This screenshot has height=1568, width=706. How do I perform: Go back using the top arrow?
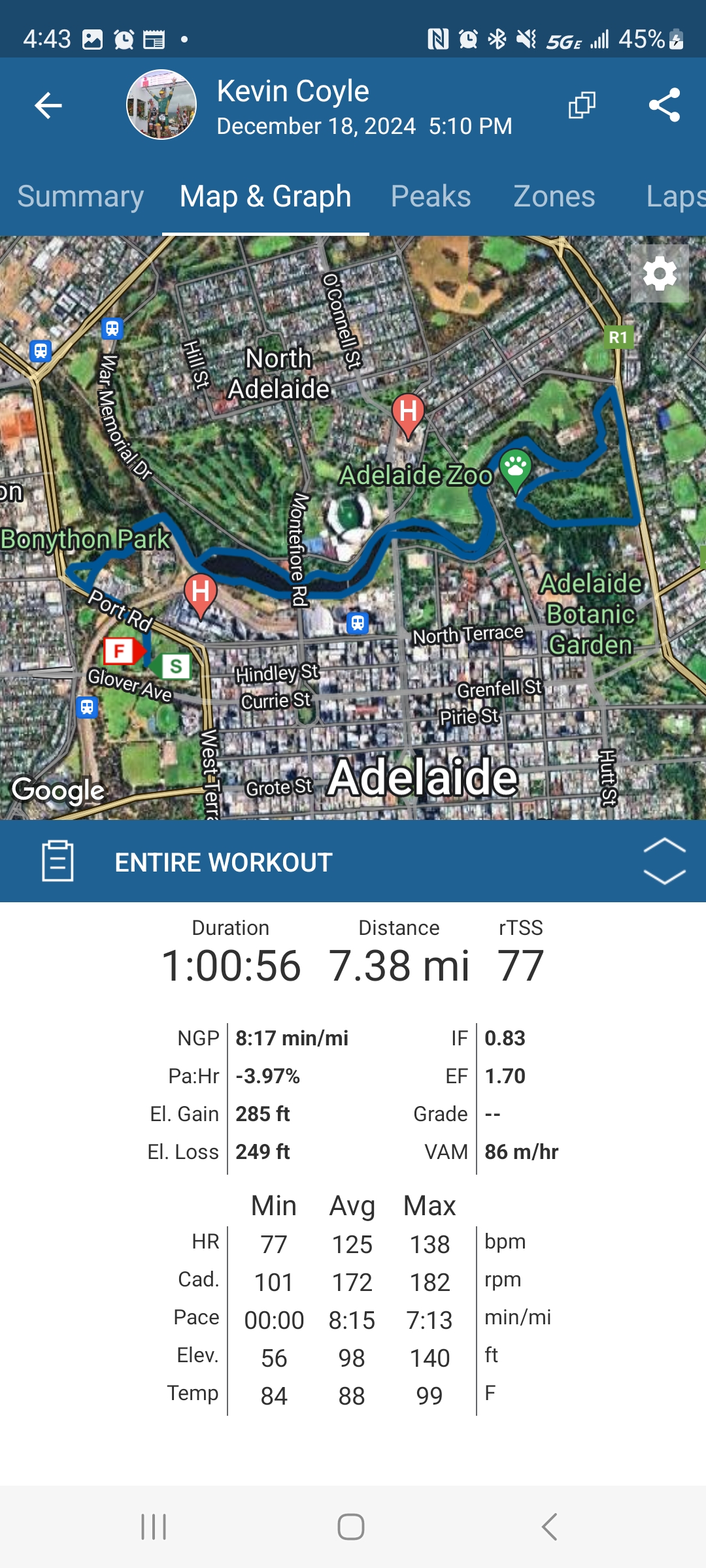(x=48, y=105)
